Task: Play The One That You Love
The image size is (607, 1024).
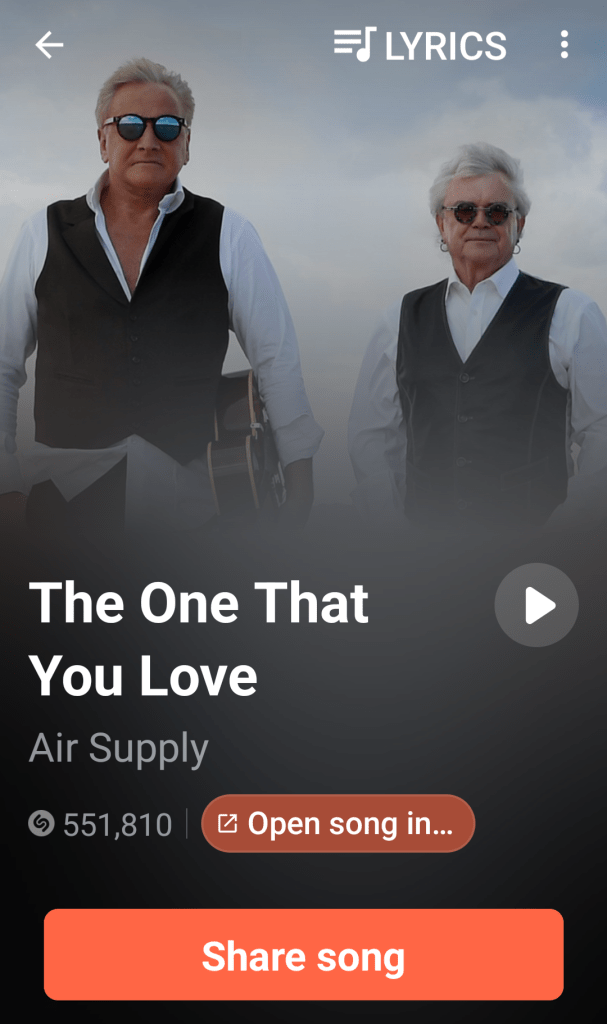Action: (x=537, y=605)
